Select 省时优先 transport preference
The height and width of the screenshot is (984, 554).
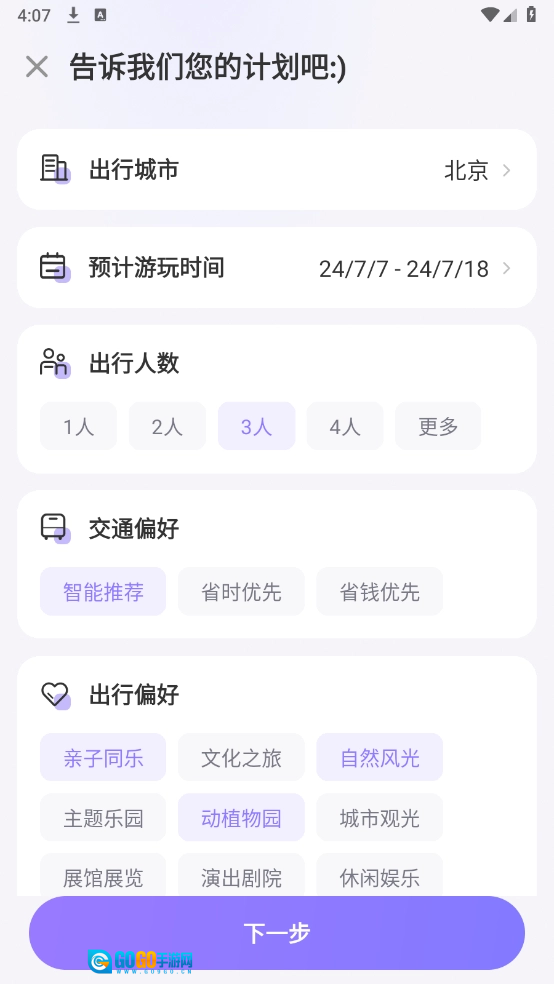click(241, 592)
